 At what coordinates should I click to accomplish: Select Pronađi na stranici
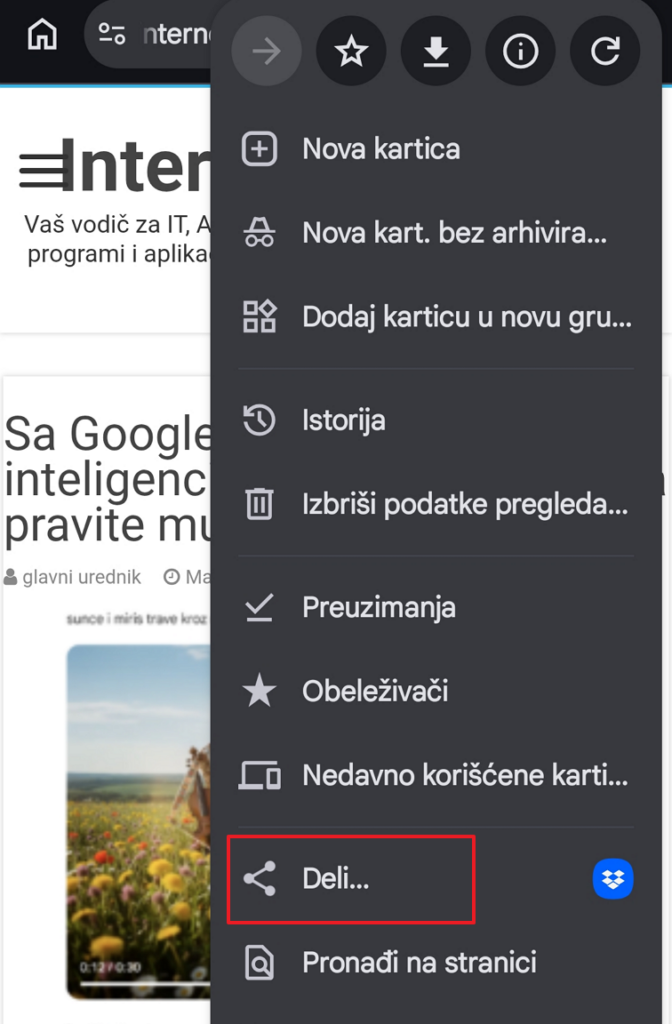tap(419, 963)
